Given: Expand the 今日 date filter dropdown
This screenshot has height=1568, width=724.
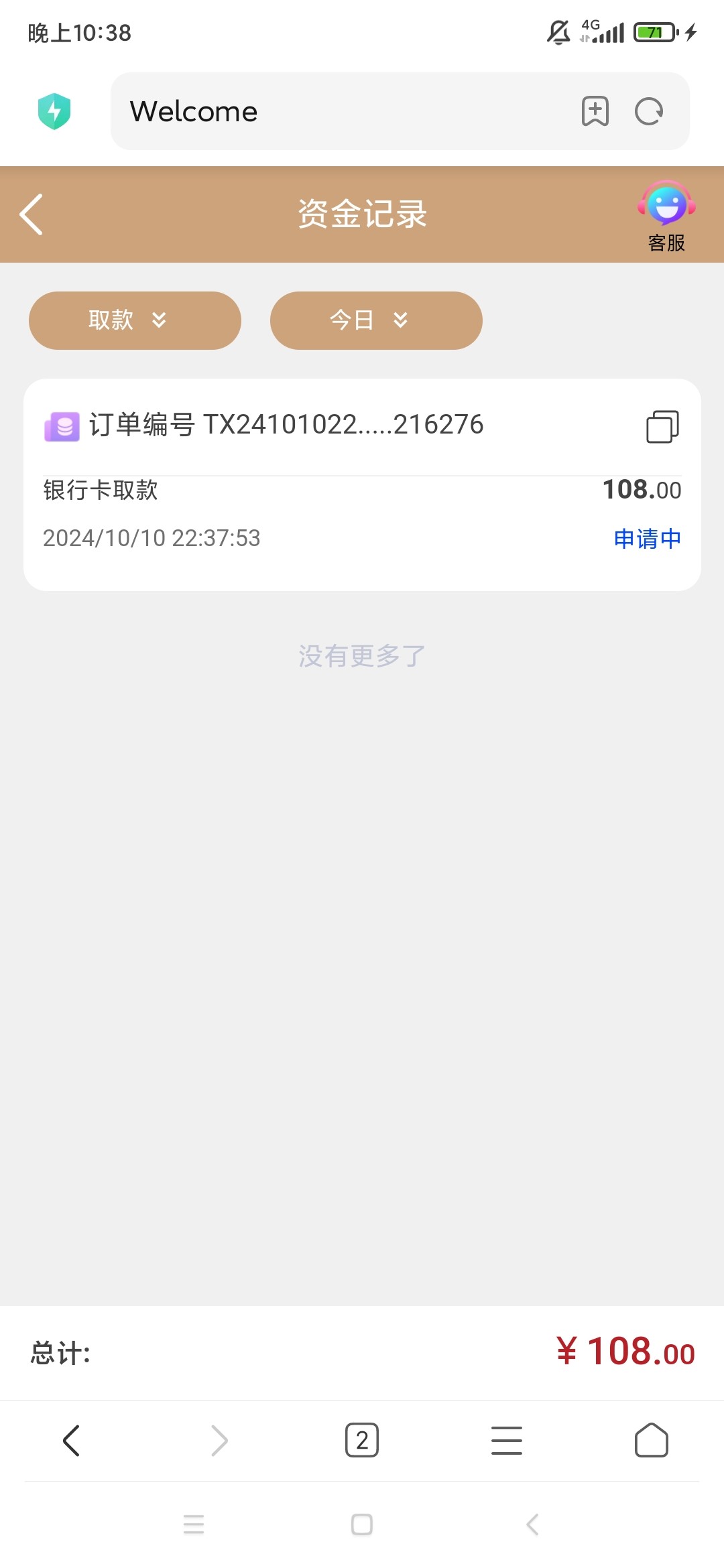Looking at the screenshot, I should tap(376, 320).
